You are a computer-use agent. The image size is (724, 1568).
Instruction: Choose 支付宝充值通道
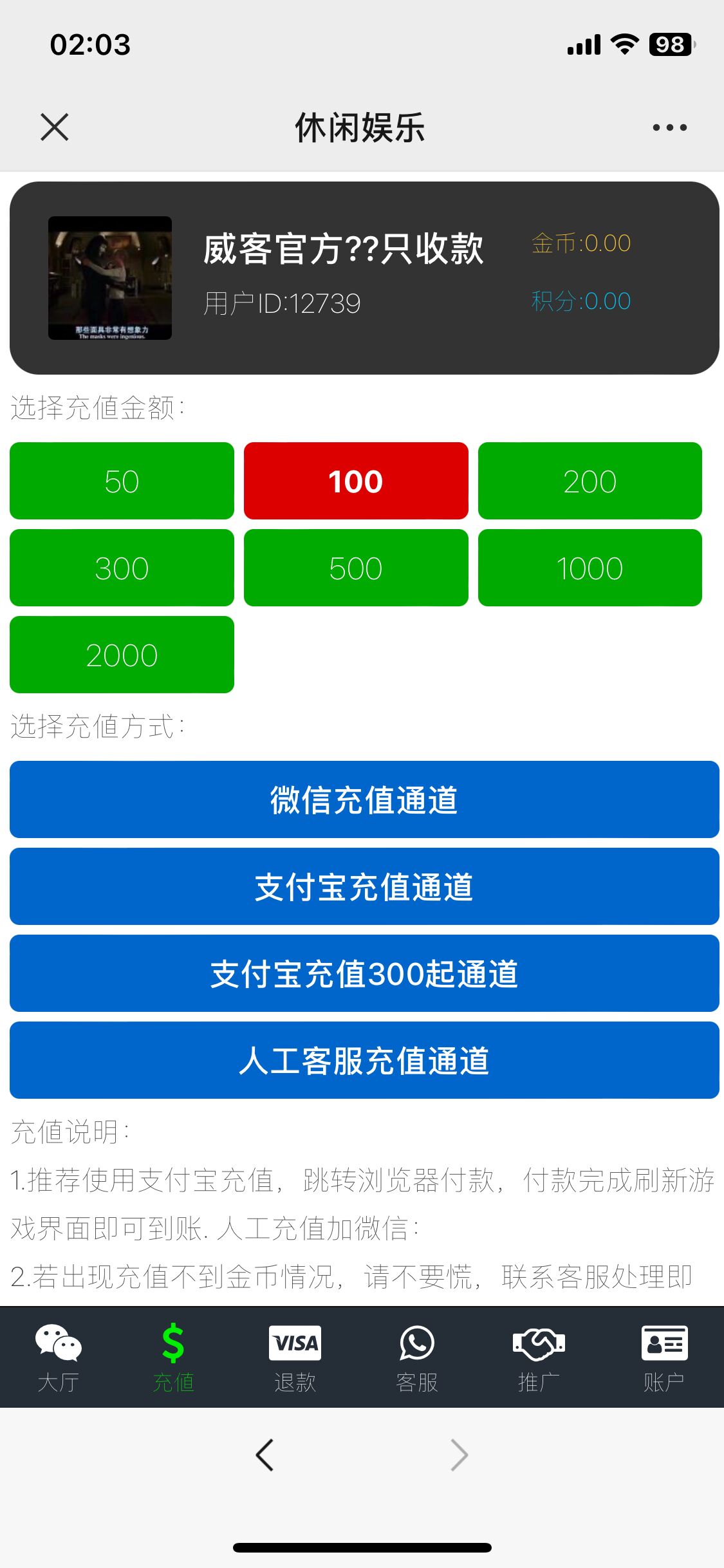click(x=364, y=886)
